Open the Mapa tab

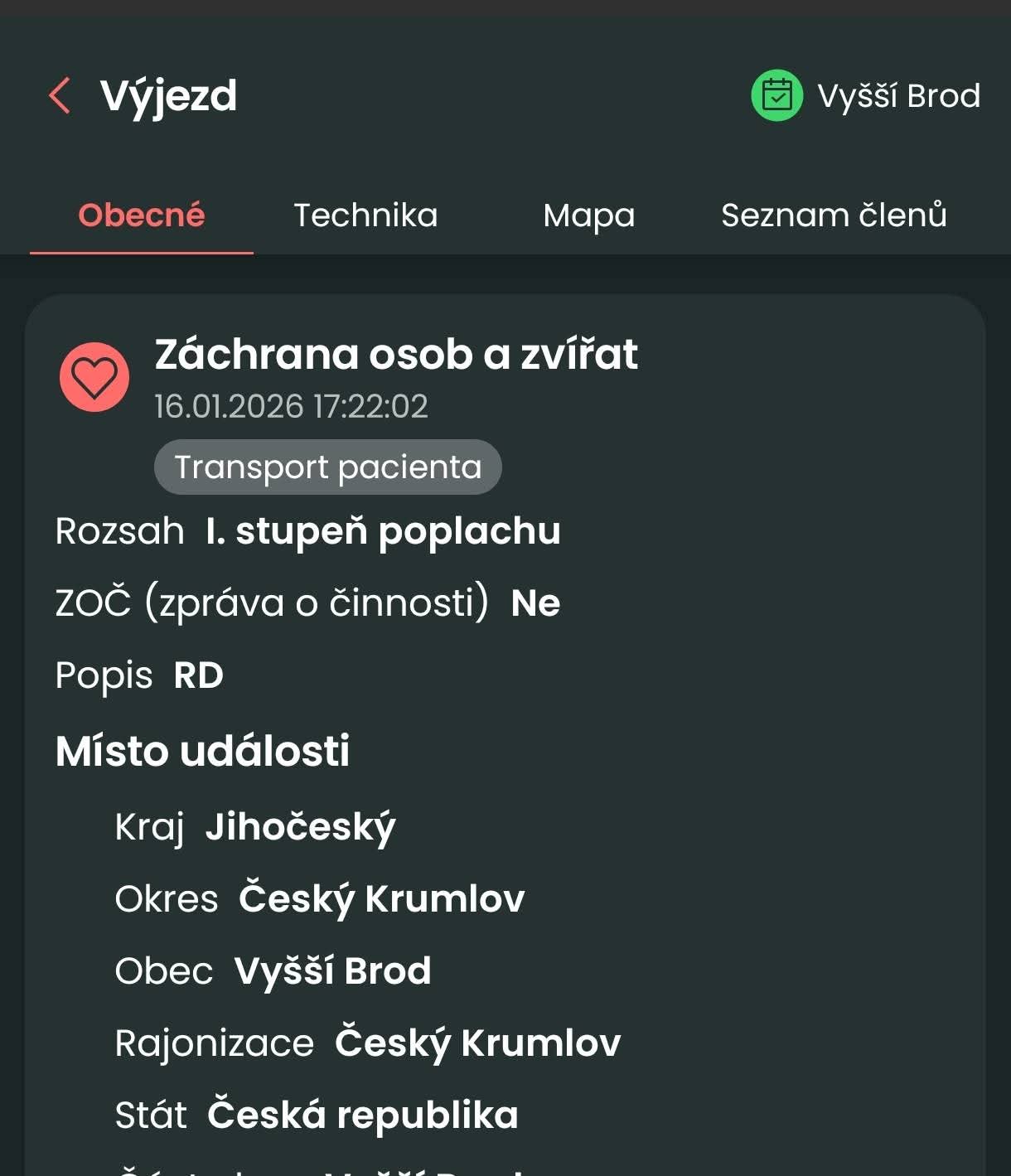tap(588, 215)
